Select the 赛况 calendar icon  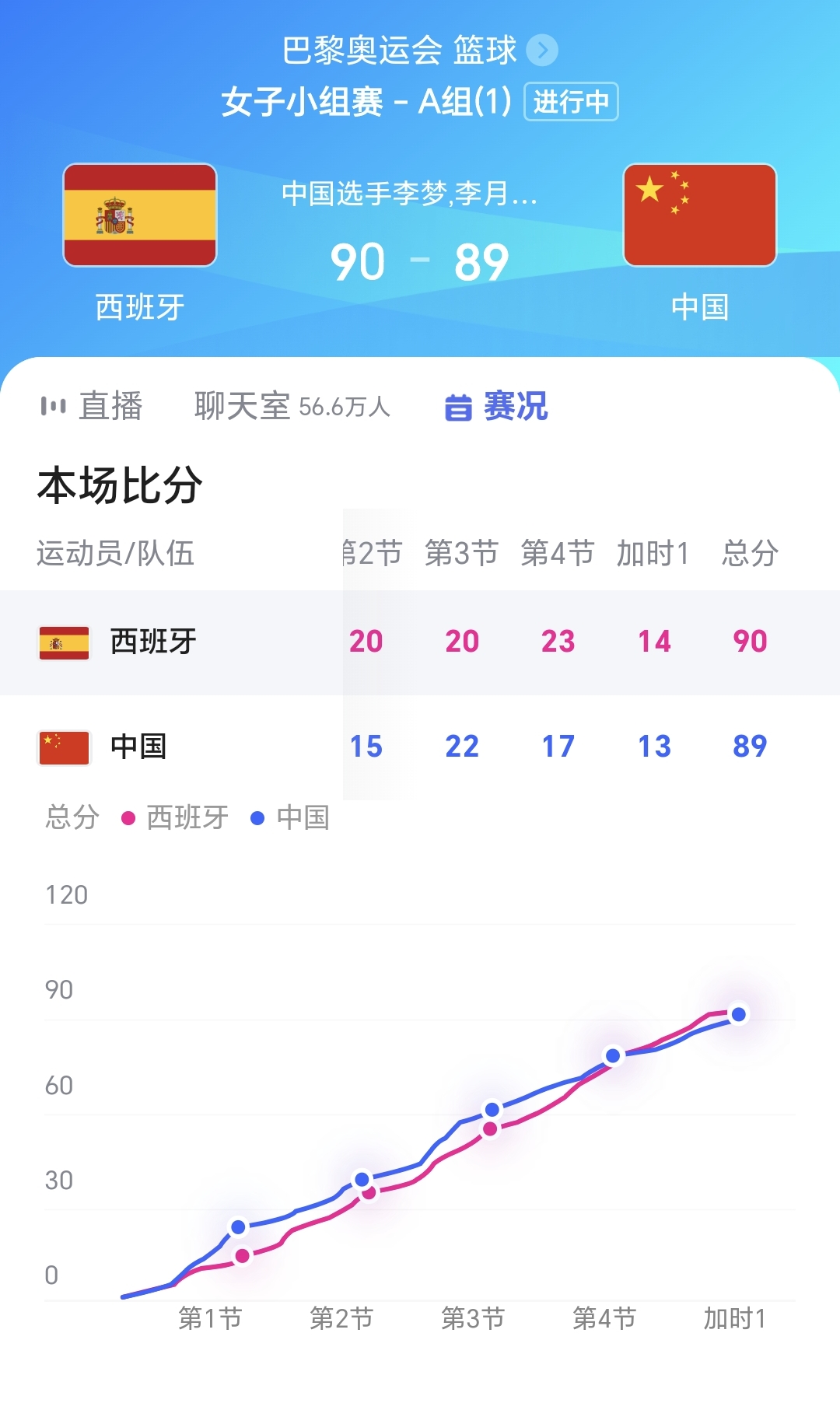click(x=460, y=406)
